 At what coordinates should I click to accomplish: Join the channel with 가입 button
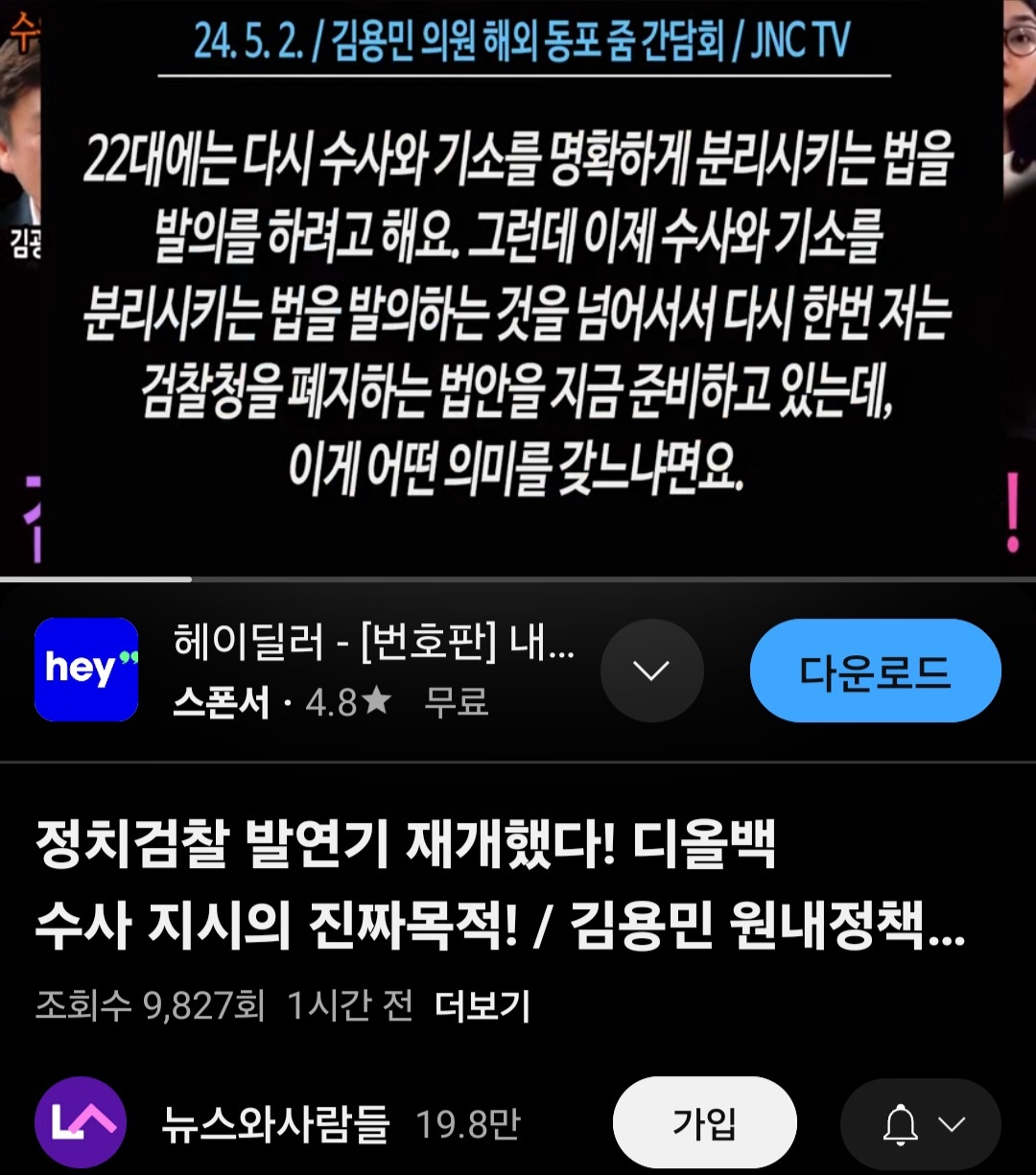[x=704, y=1122]
